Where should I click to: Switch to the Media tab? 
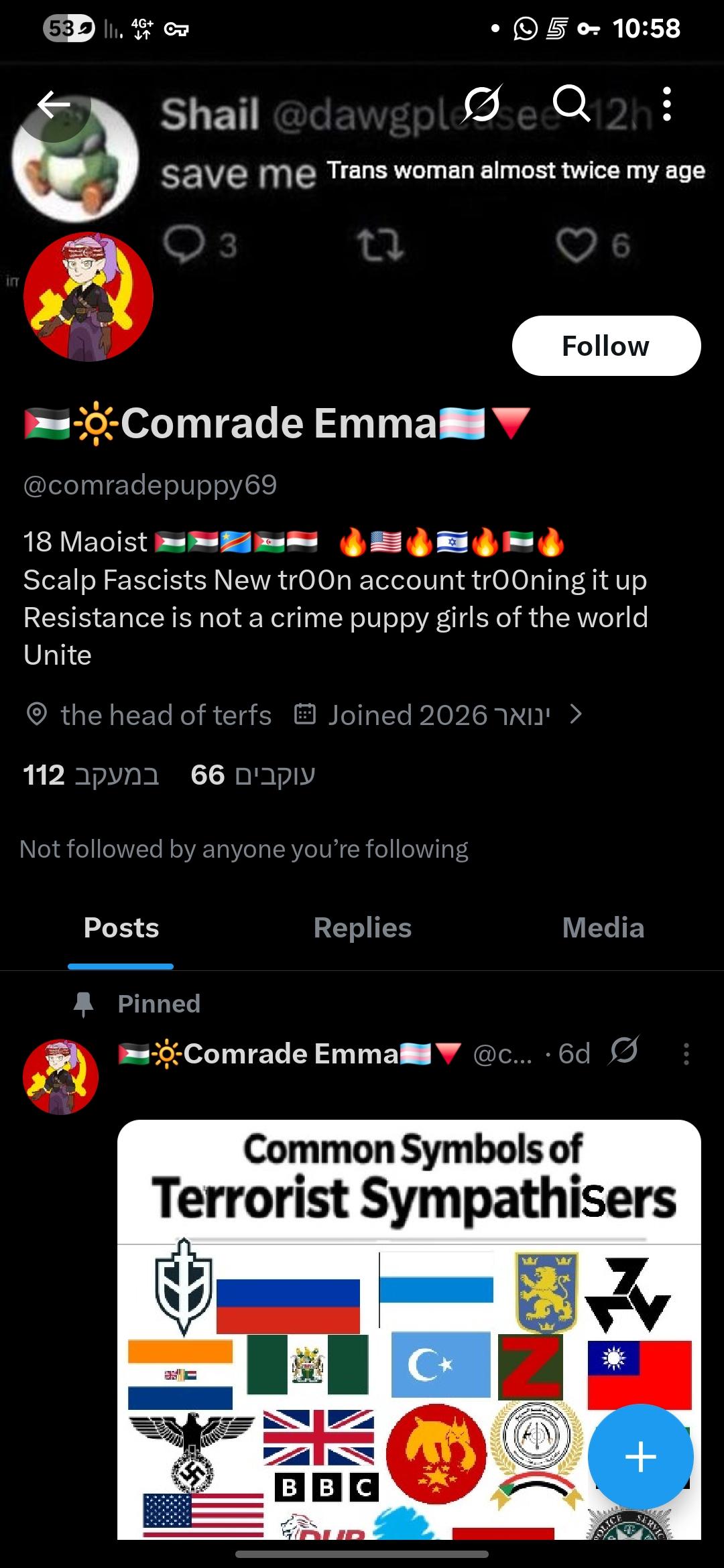coord(603,928)
